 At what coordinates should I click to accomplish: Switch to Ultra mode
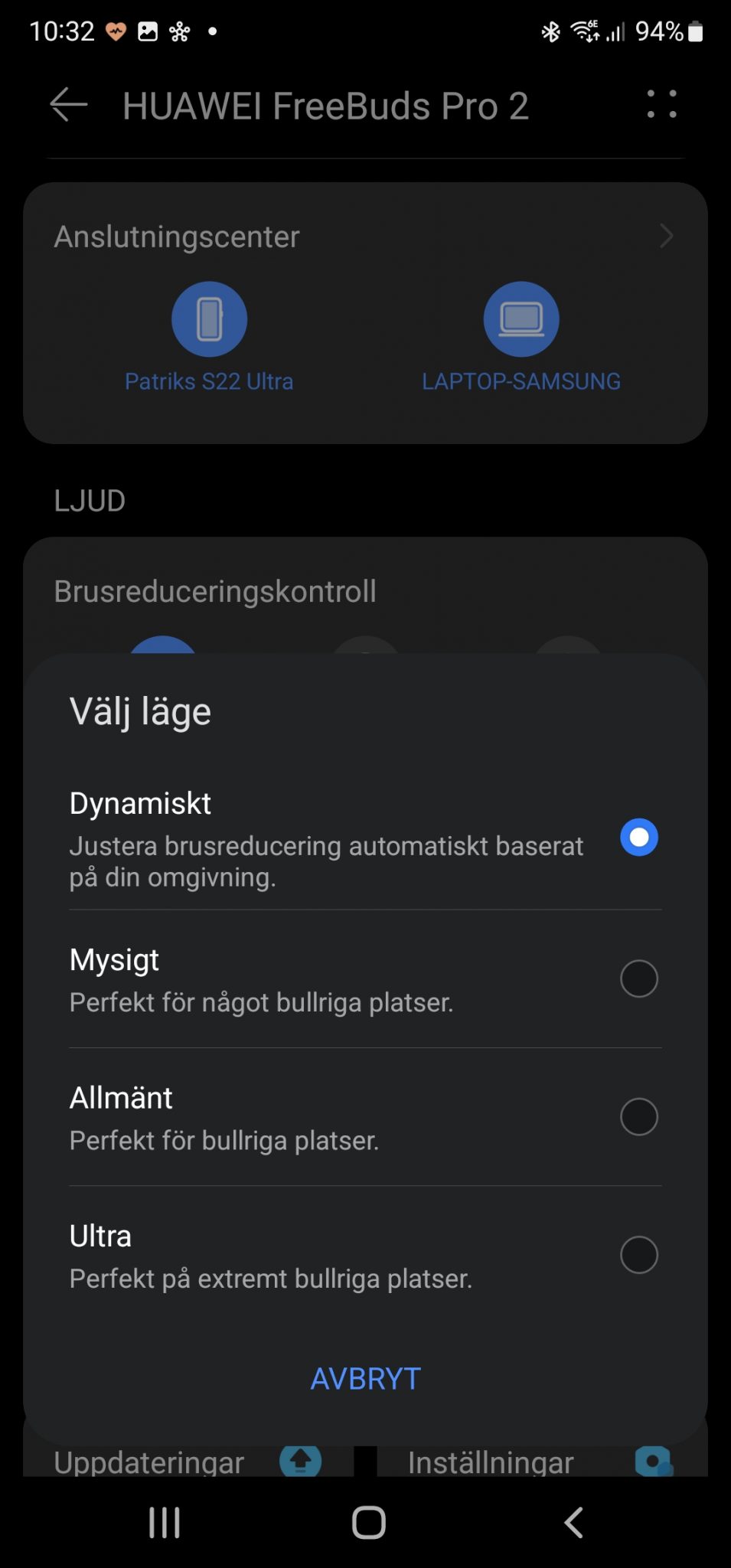(x=365, y=1256)
